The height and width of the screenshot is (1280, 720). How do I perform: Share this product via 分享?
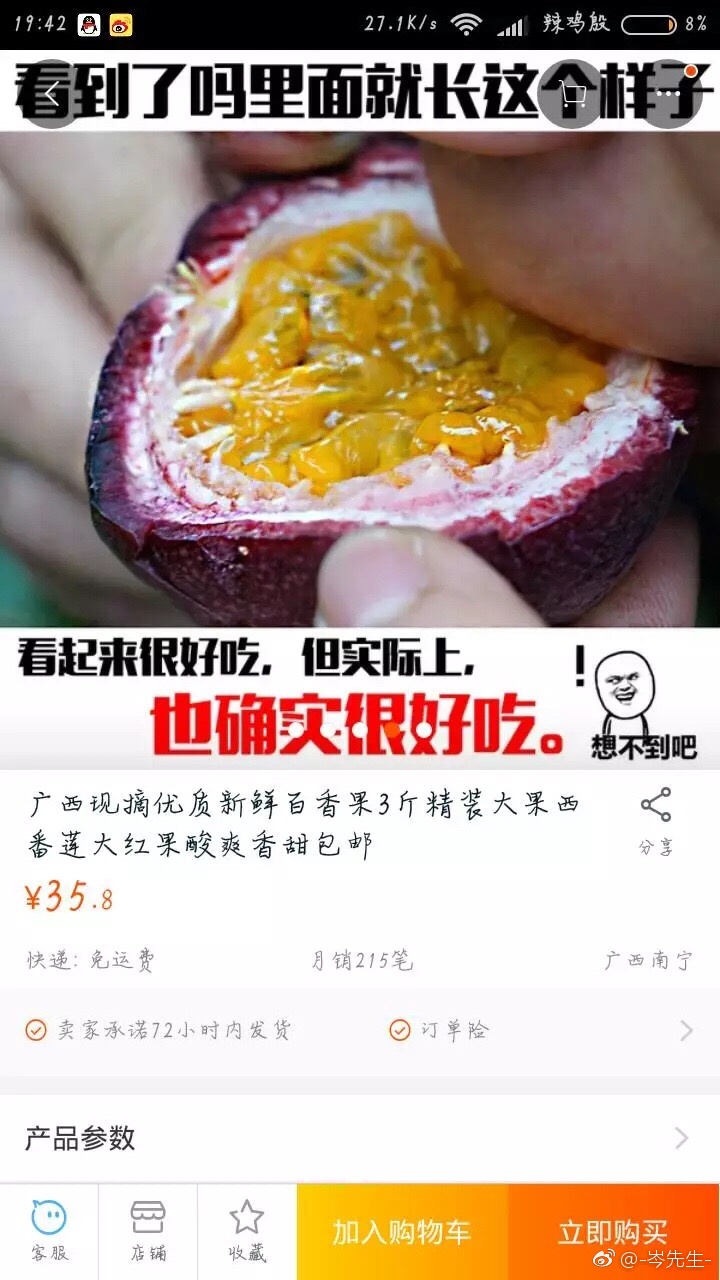(656, 820)
